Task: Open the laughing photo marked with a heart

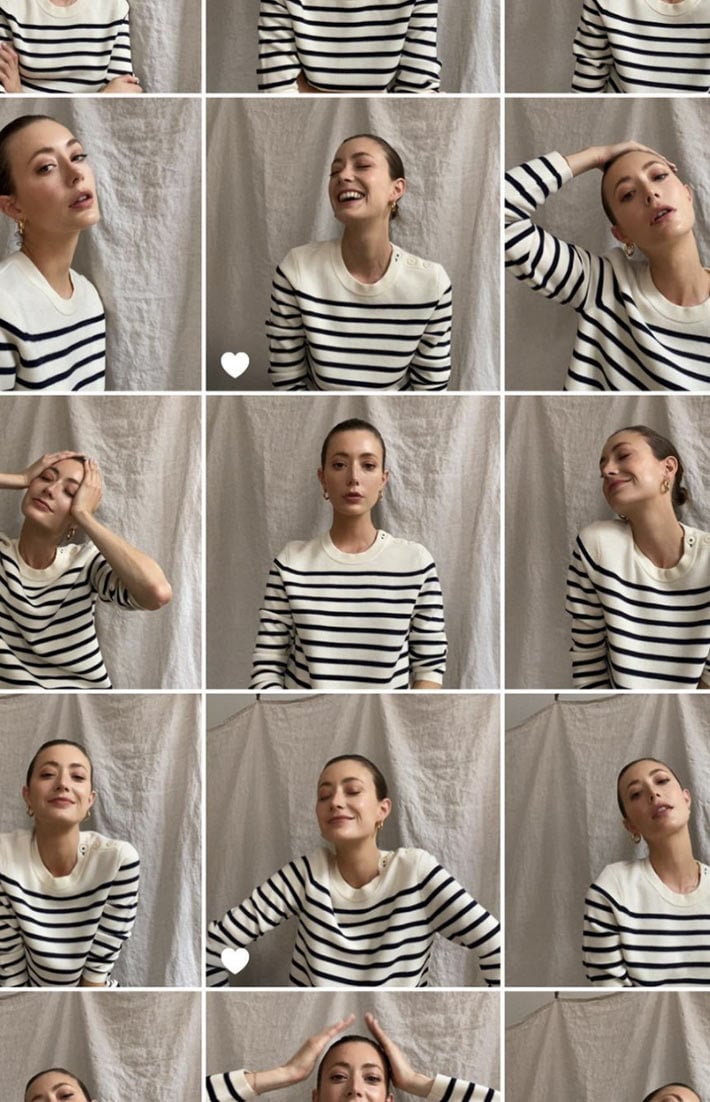Action: [x=353, y=244]
